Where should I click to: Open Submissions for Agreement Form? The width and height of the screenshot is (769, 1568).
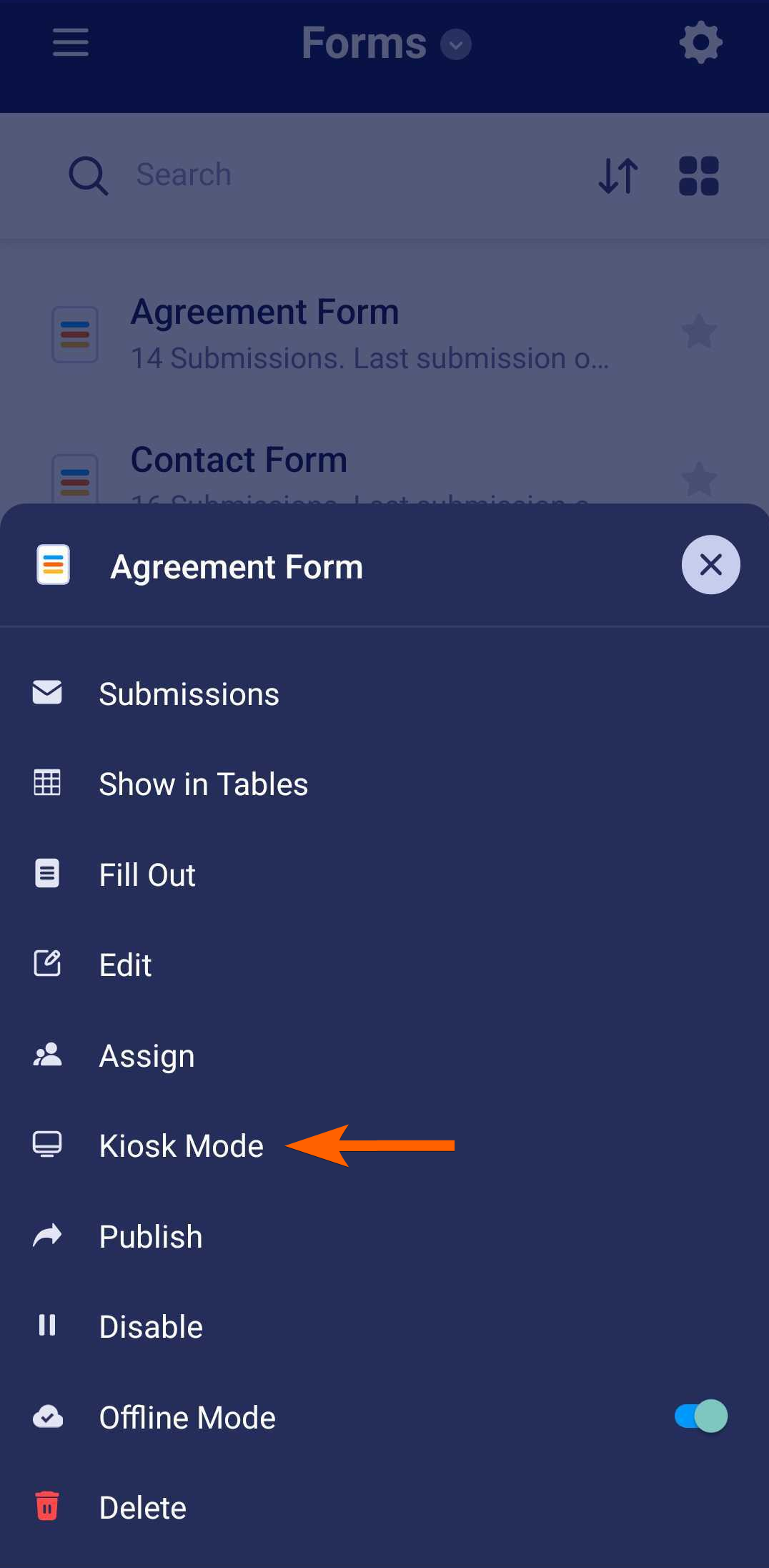pos(189,694)
